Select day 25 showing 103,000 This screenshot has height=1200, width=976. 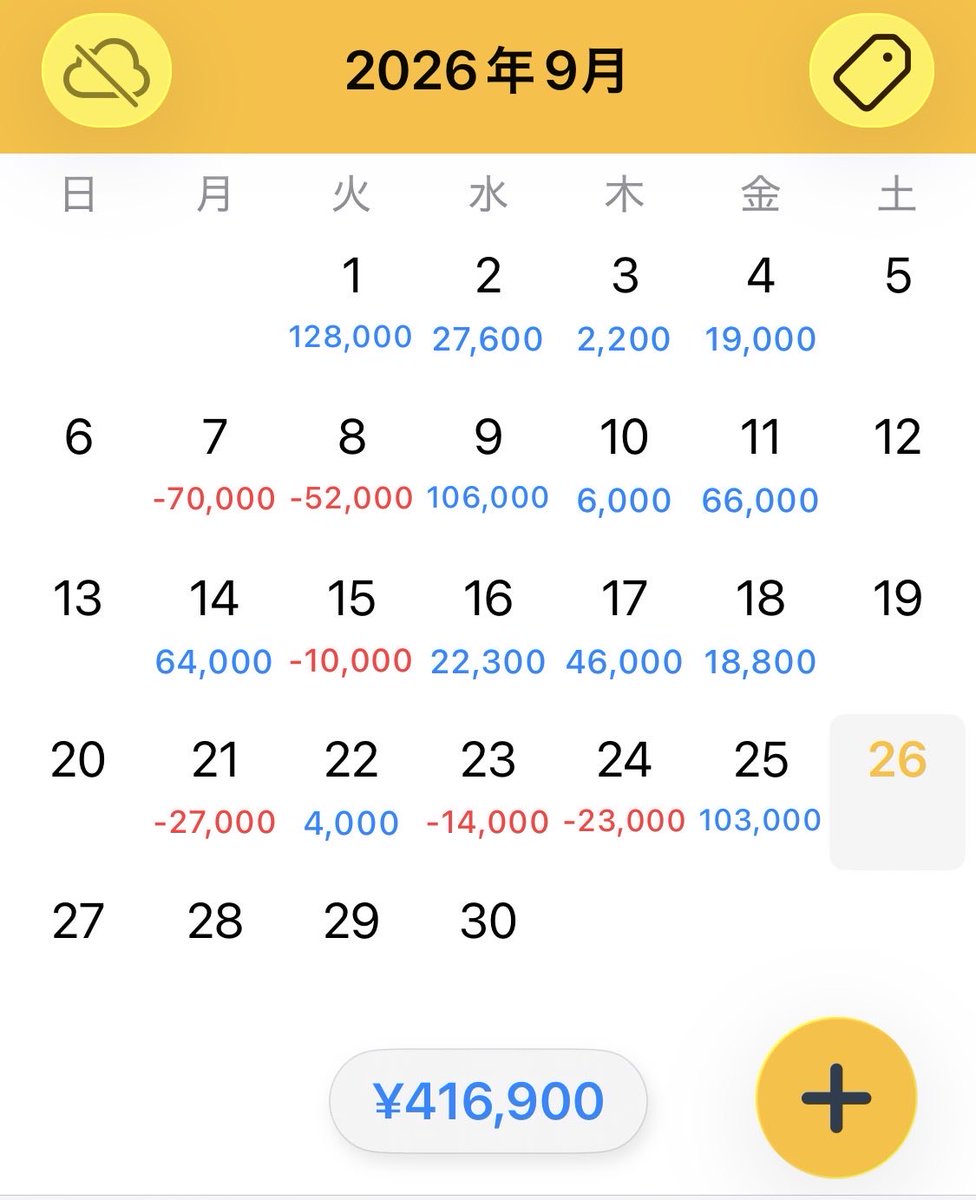click(761, 790)
